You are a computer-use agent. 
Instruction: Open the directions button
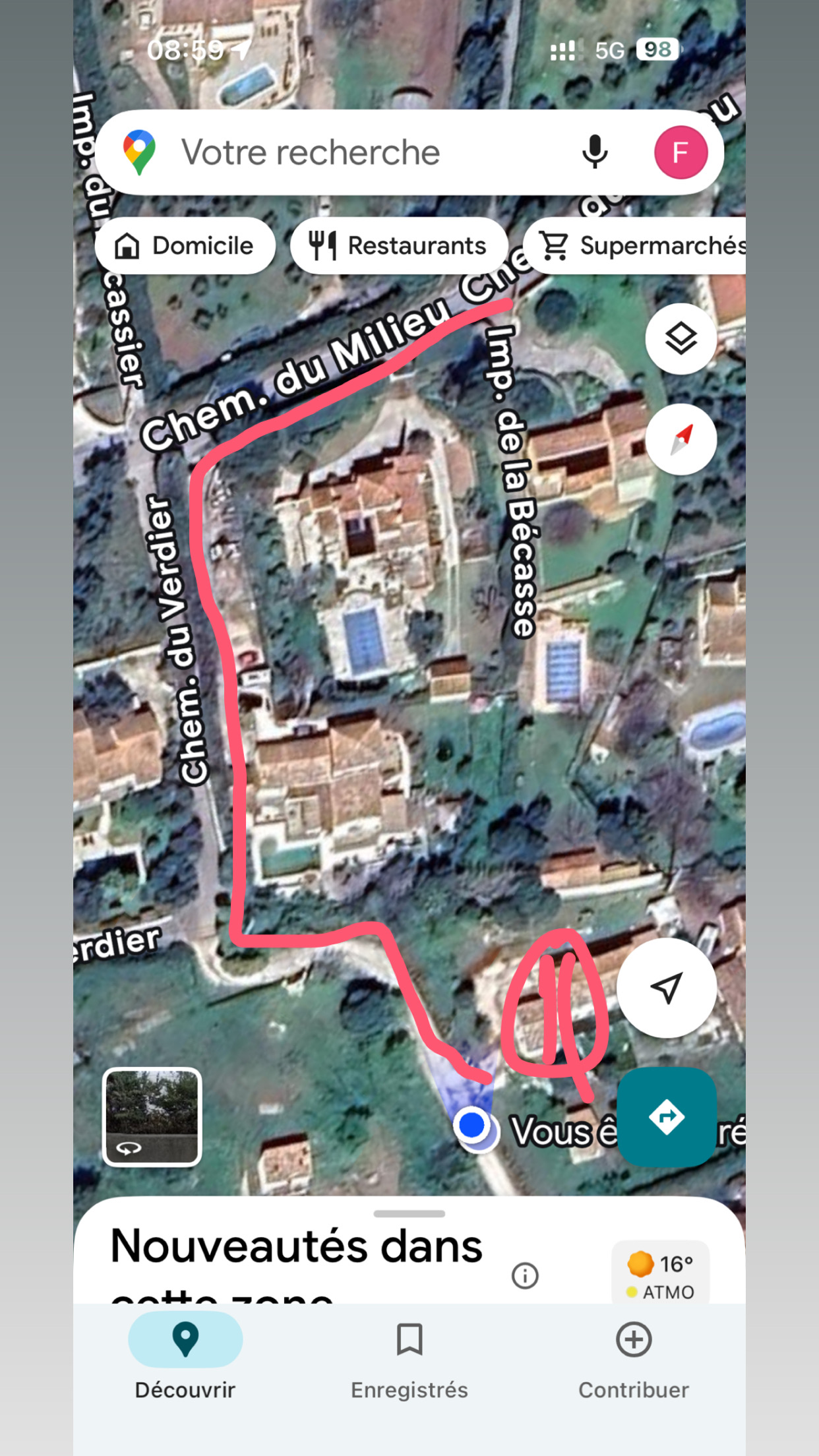666,1116
